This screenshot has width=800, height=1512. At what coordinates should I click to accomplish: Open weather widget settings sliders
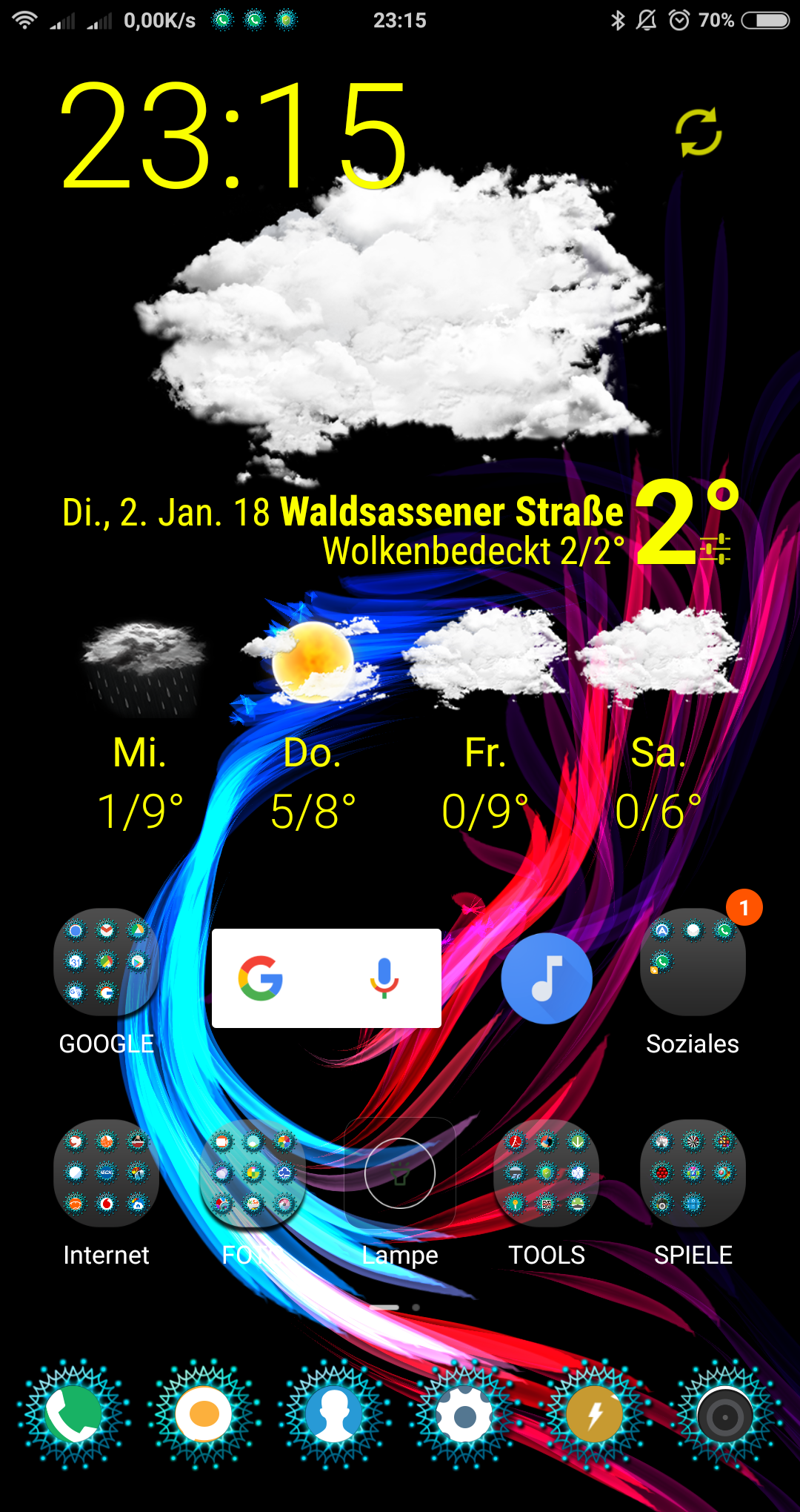pos(715,549)
